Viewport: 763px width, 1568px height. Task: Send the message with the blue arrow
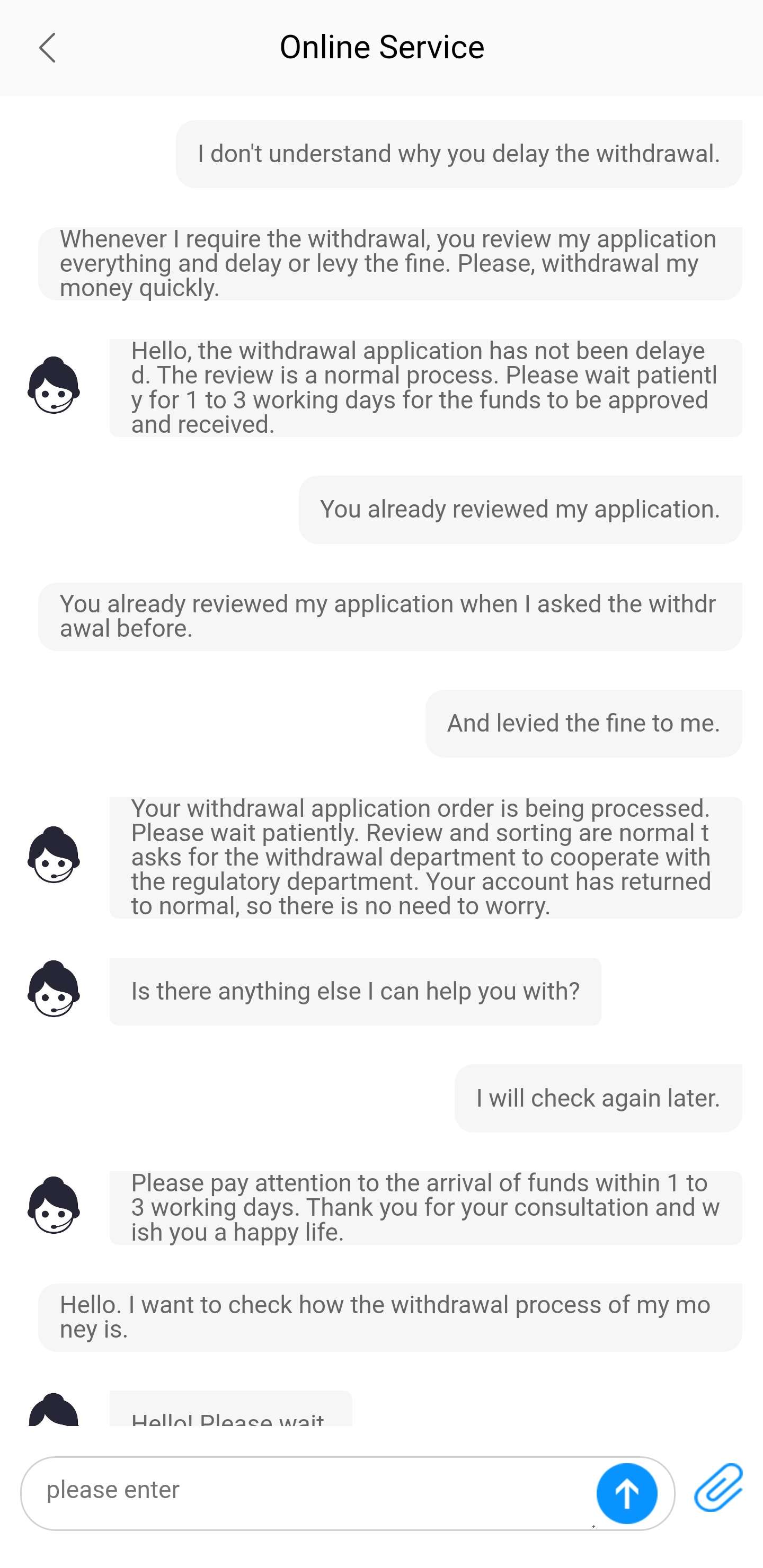pos(626,1493)
